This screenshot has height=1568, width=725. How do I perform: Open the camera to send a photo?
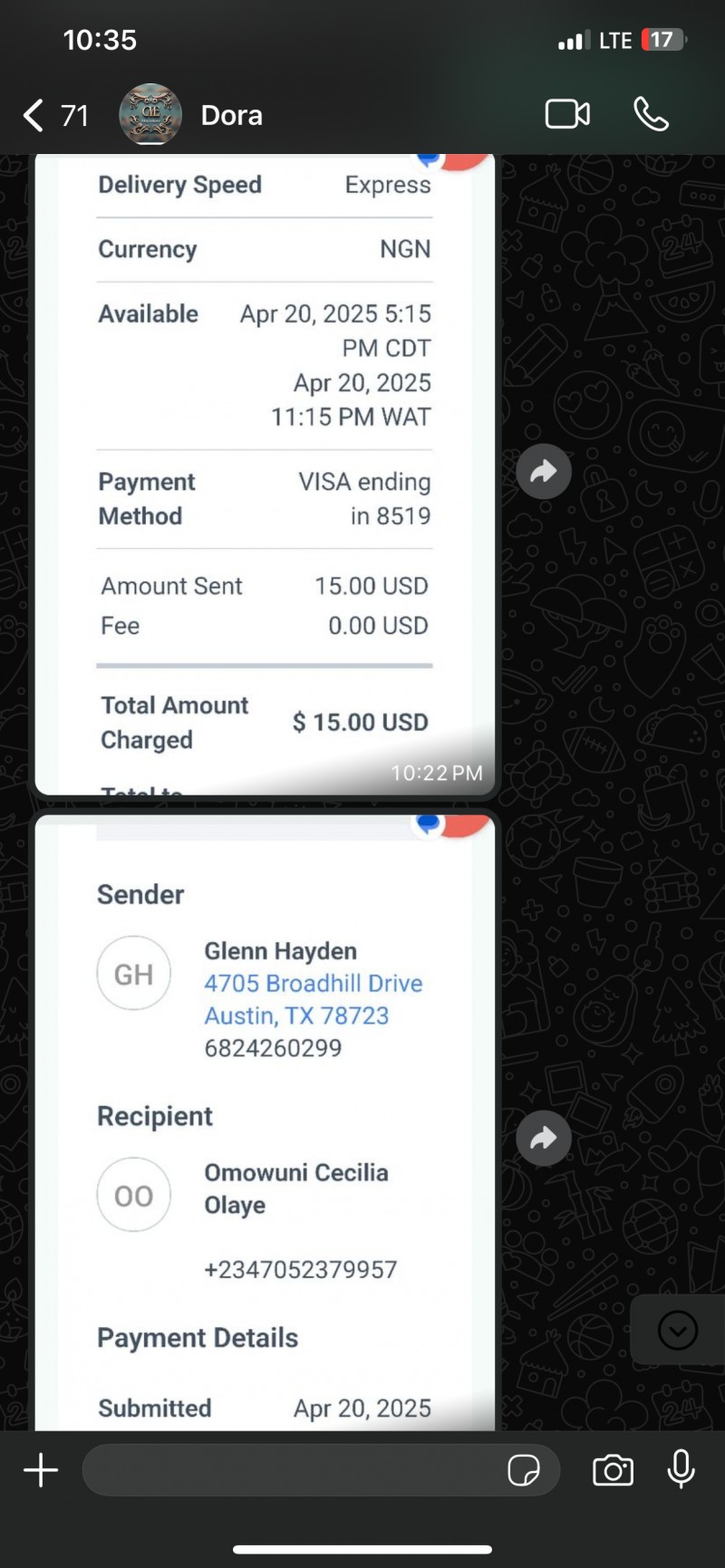coord(613,1470)
